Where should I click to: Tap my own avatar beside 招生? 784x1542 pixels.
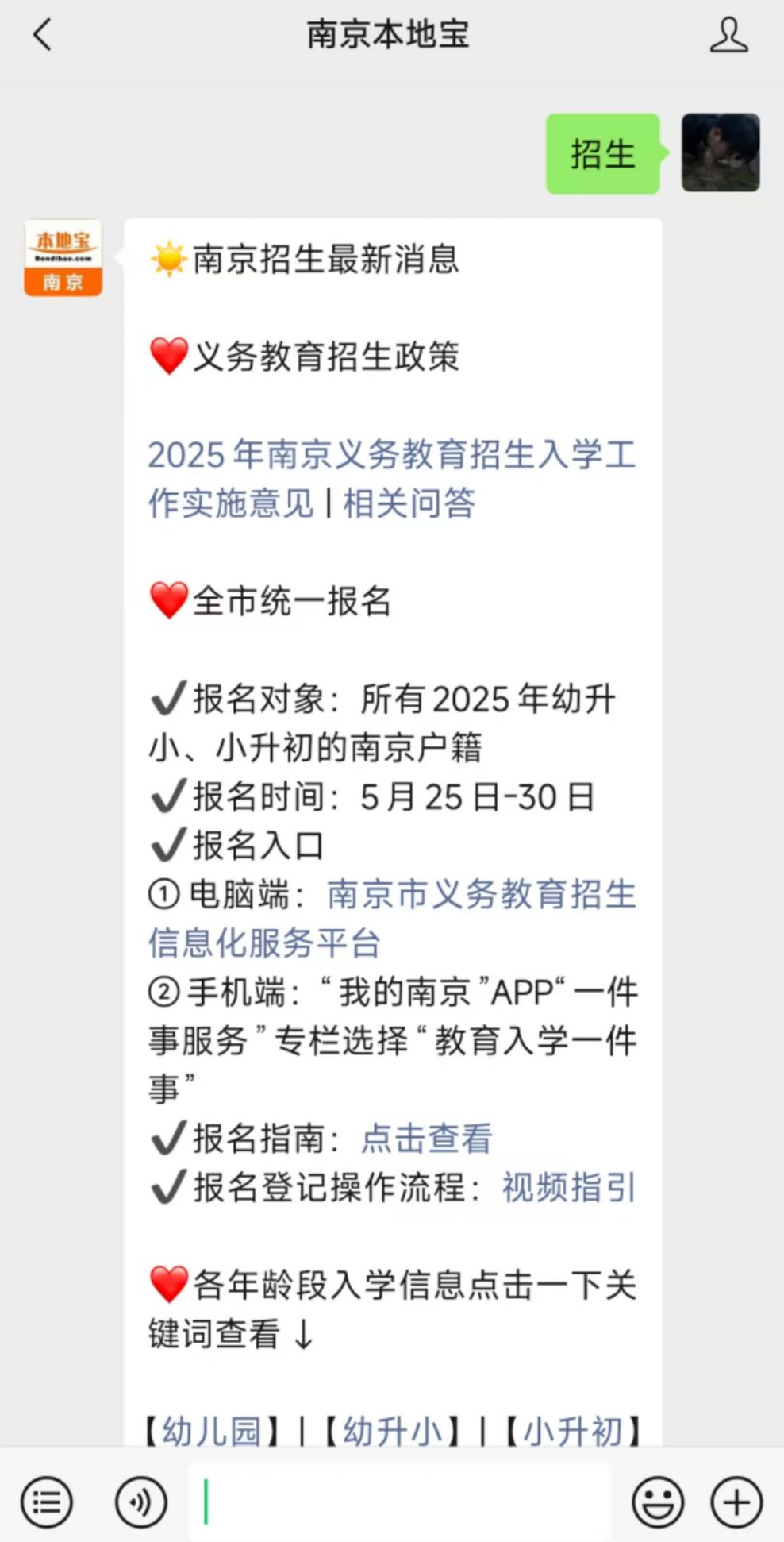(x=720, y=153)
